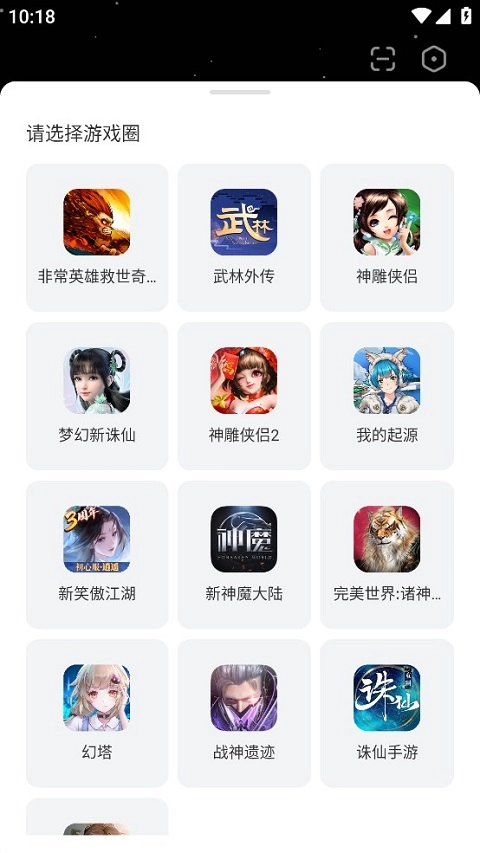480x853 pixels.
Task: Open the 神雕侠侣2 game circle
Action: point(244,396)
